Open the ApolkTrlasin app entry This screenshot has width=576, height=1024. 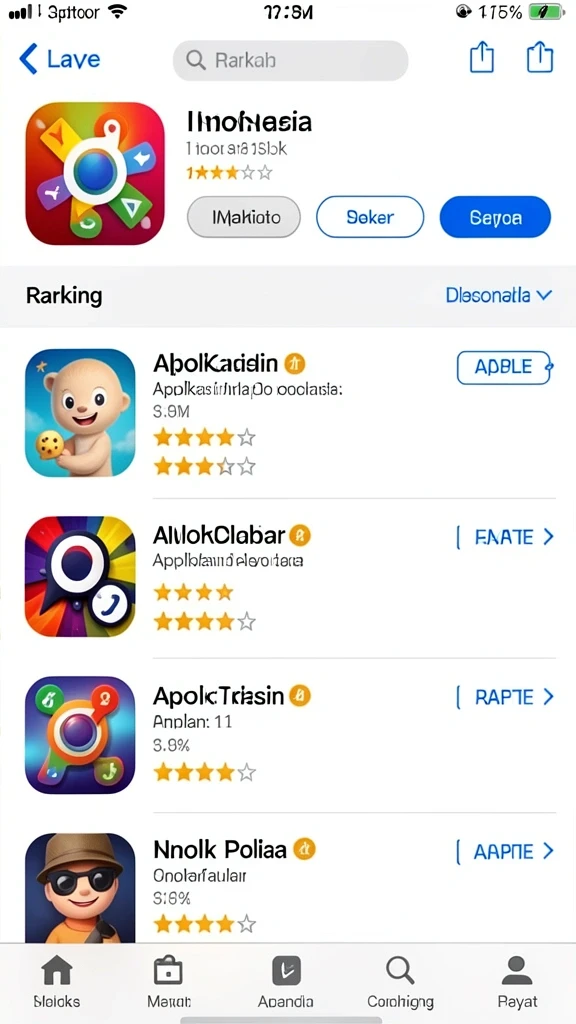(288, 735)
